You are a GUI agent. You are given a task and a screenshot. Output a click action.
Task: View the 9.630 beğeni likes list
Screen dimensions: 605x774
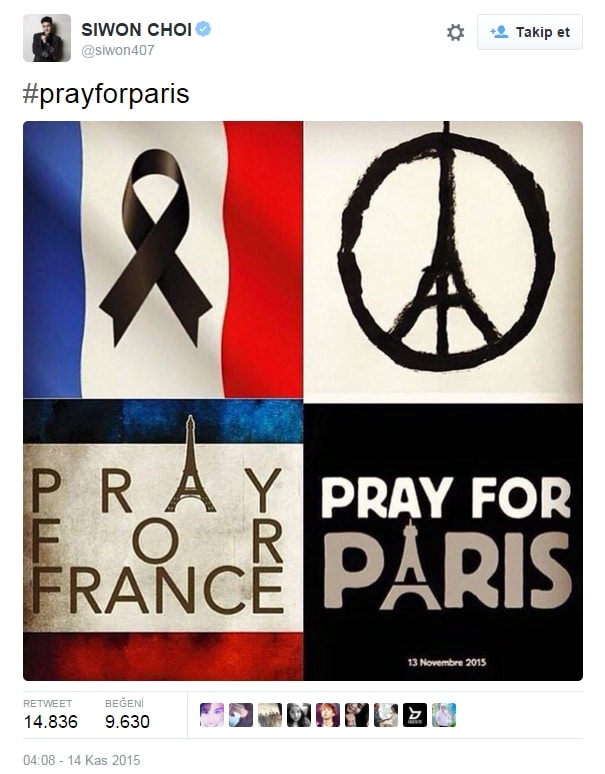point(127,721)
